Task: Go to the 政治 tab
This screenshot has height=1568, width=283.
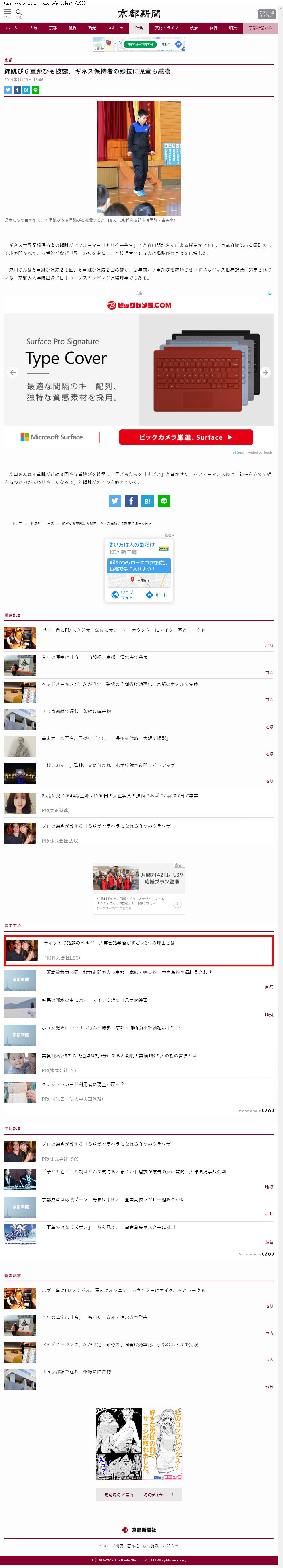Action: point(193,28)
